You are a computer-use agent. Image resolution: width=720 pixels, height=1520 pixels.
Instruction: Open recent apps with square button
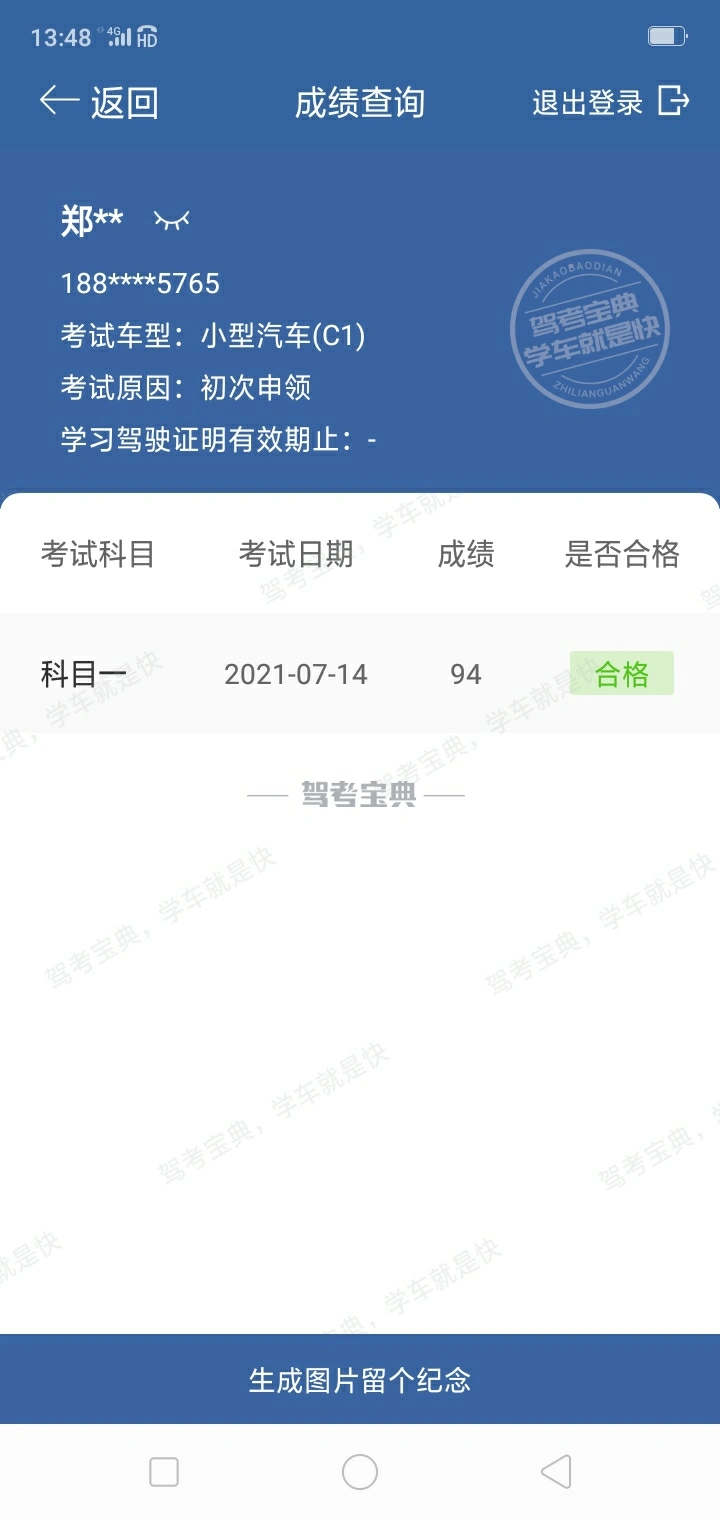click(164, 1472)
